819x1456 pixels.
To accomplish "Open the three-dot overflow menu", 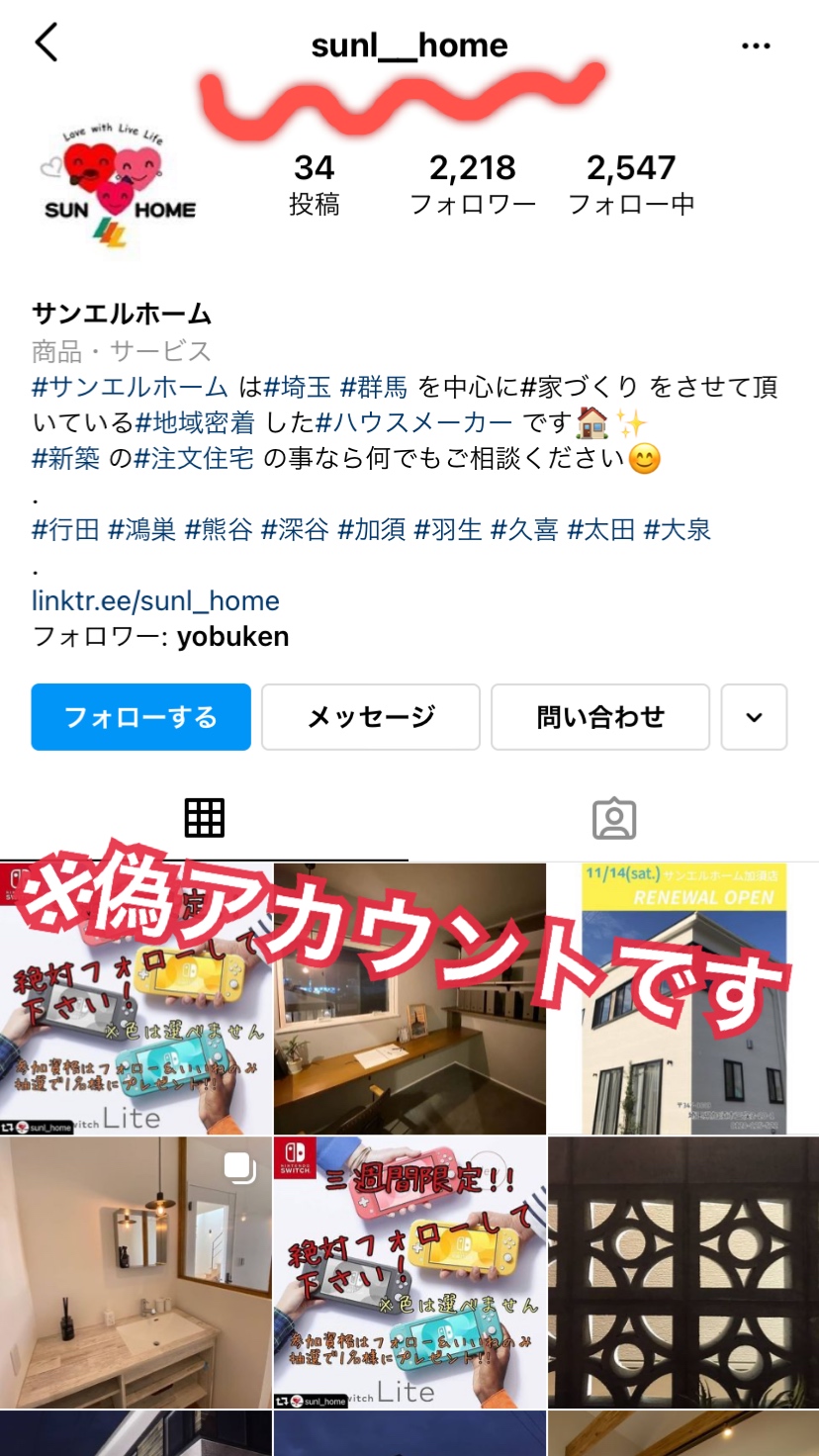I will (756, 45).
